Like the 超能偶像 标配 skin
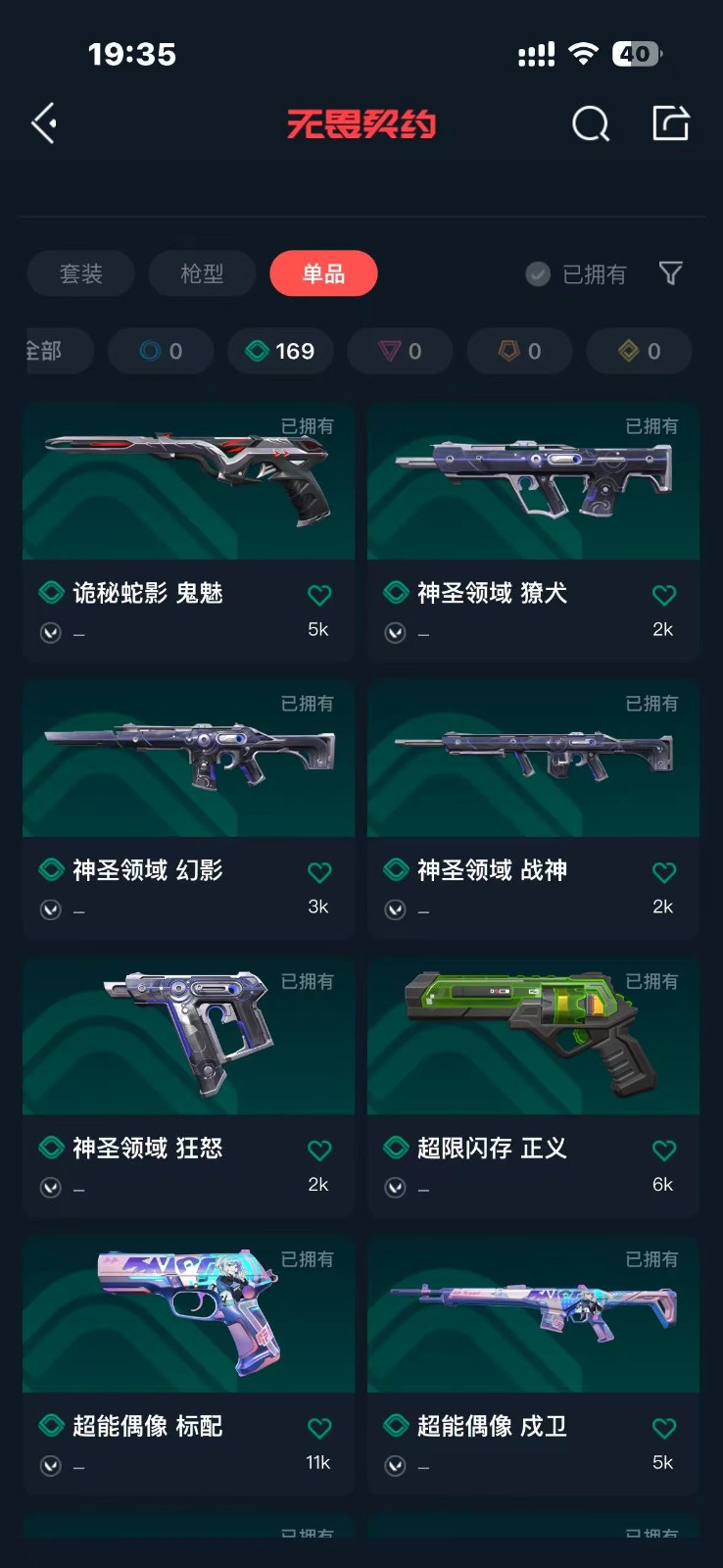 (319, 1428)
